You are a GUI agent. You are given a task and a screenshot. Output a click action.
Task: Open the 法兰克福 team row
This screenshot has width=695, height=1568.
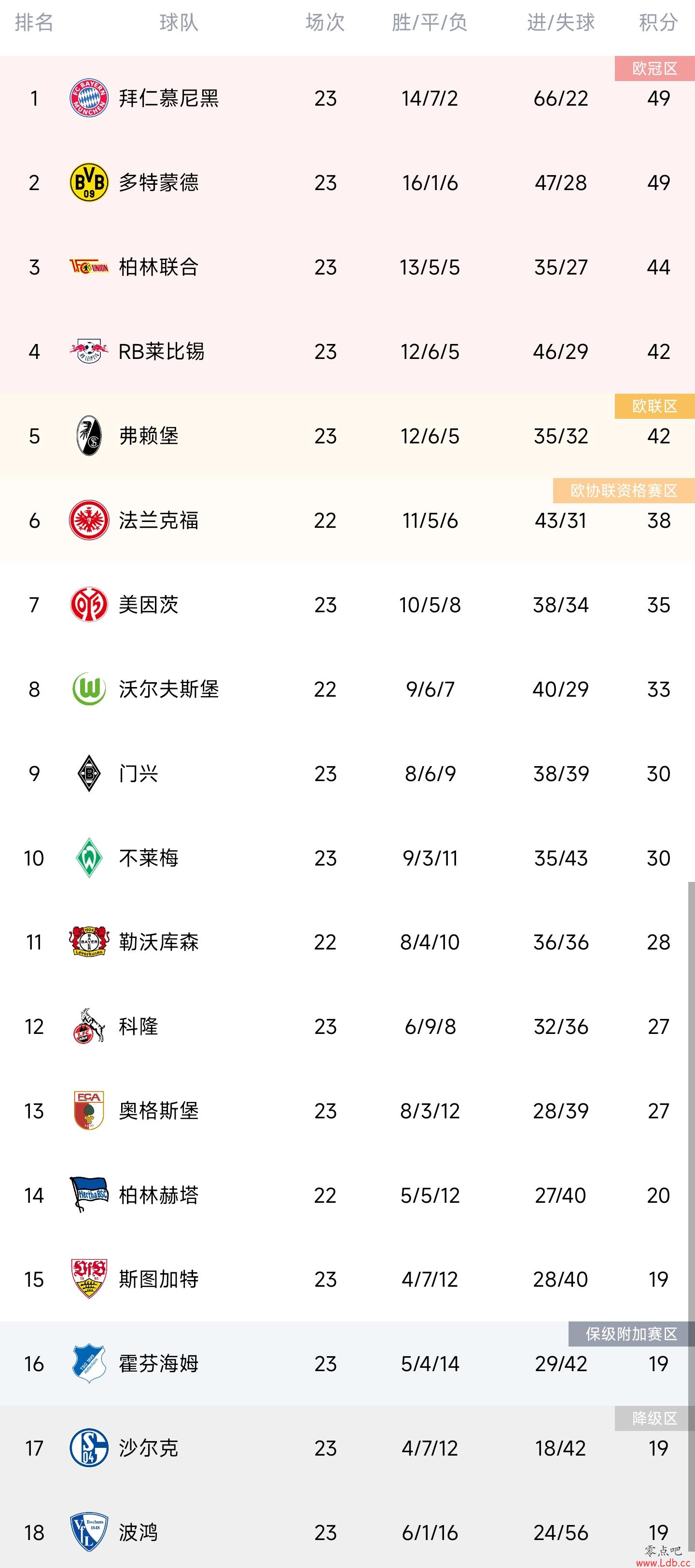347,521
